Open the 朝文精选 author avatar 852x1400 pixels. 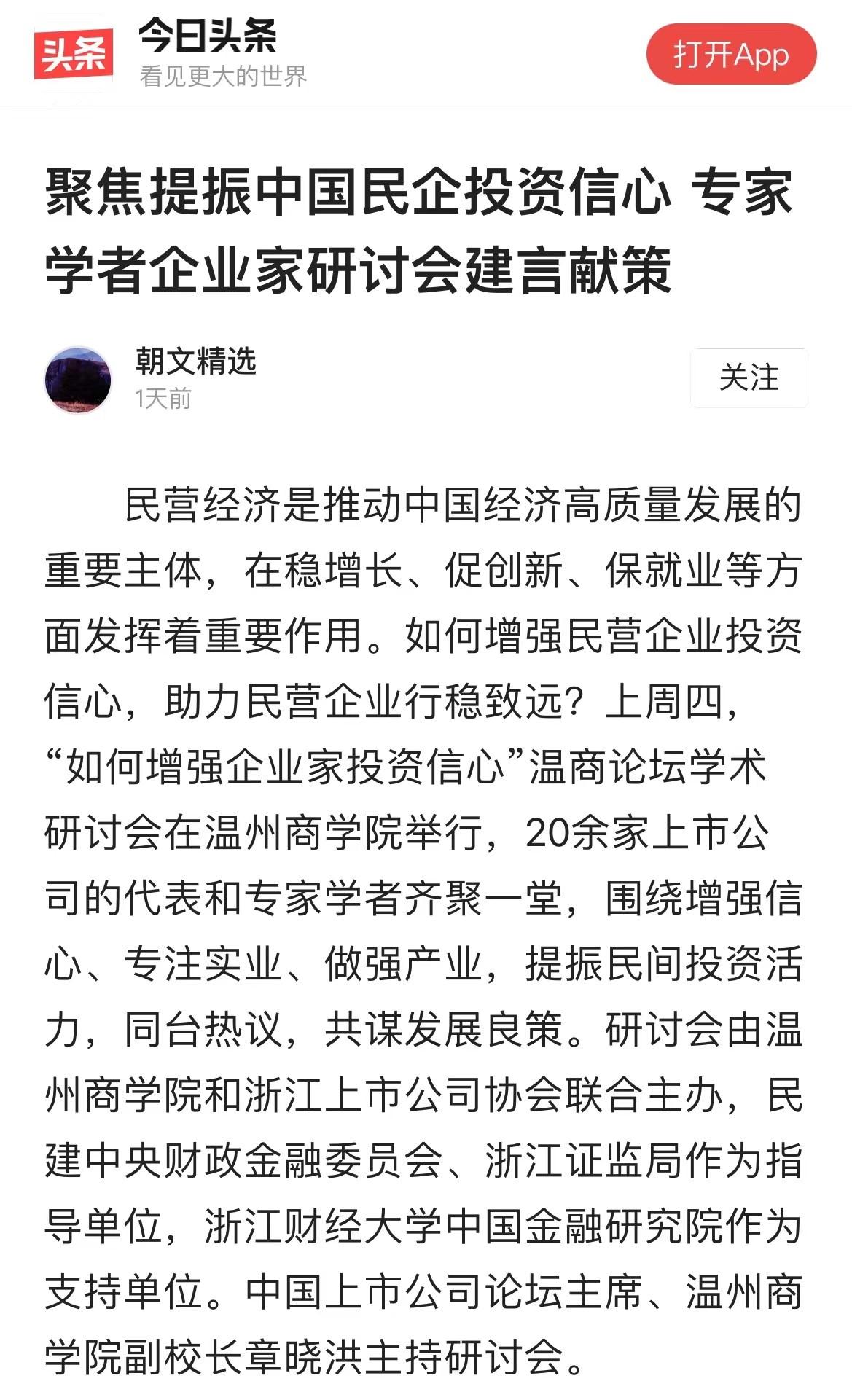(78, 380)
